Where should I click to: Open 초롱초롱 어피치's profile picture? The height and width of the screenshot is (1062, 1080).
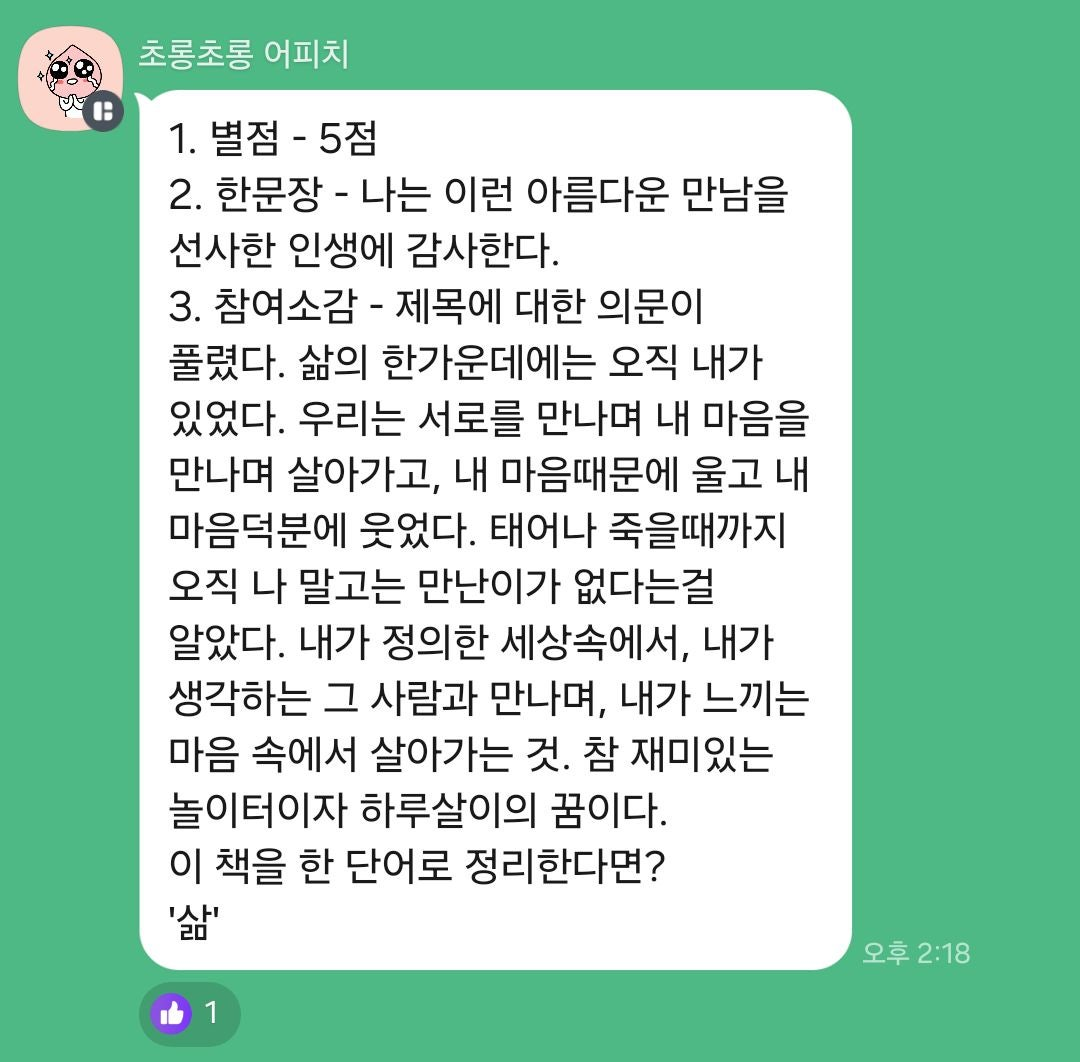(x=70, y=78)
